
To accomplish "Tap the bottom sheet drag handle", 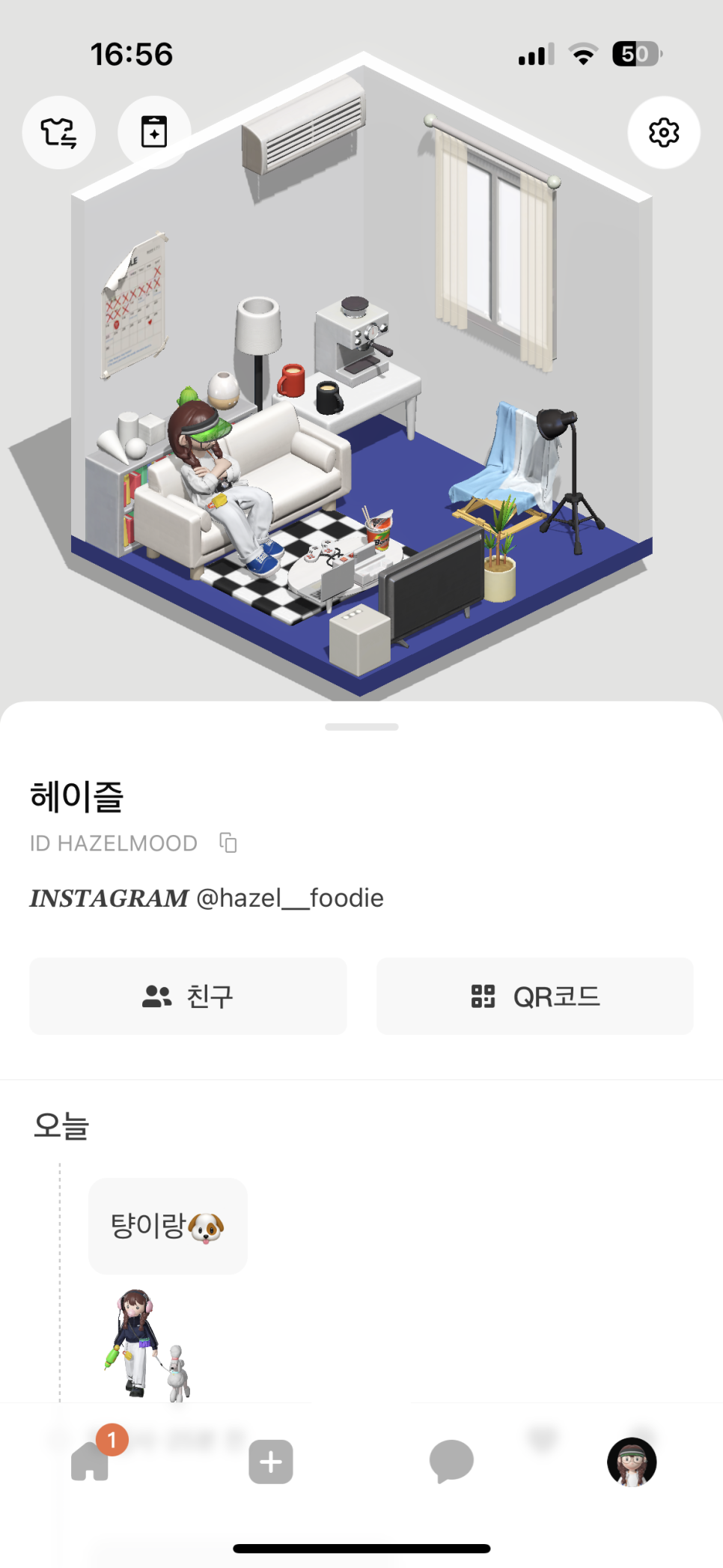I will coord(361,726).
